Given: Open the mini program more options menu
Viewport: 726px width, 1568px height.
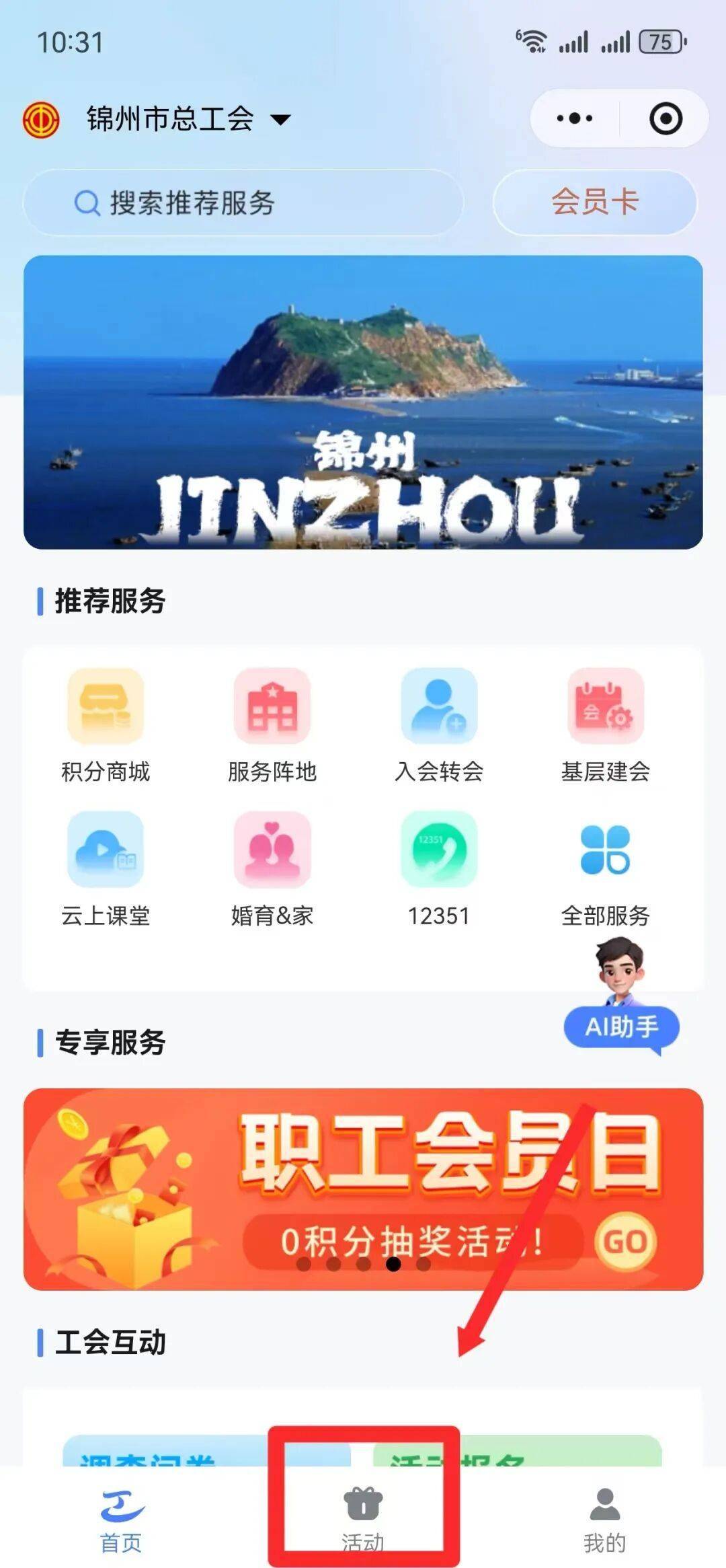Looking at the screenshot, I should (575, 119).
